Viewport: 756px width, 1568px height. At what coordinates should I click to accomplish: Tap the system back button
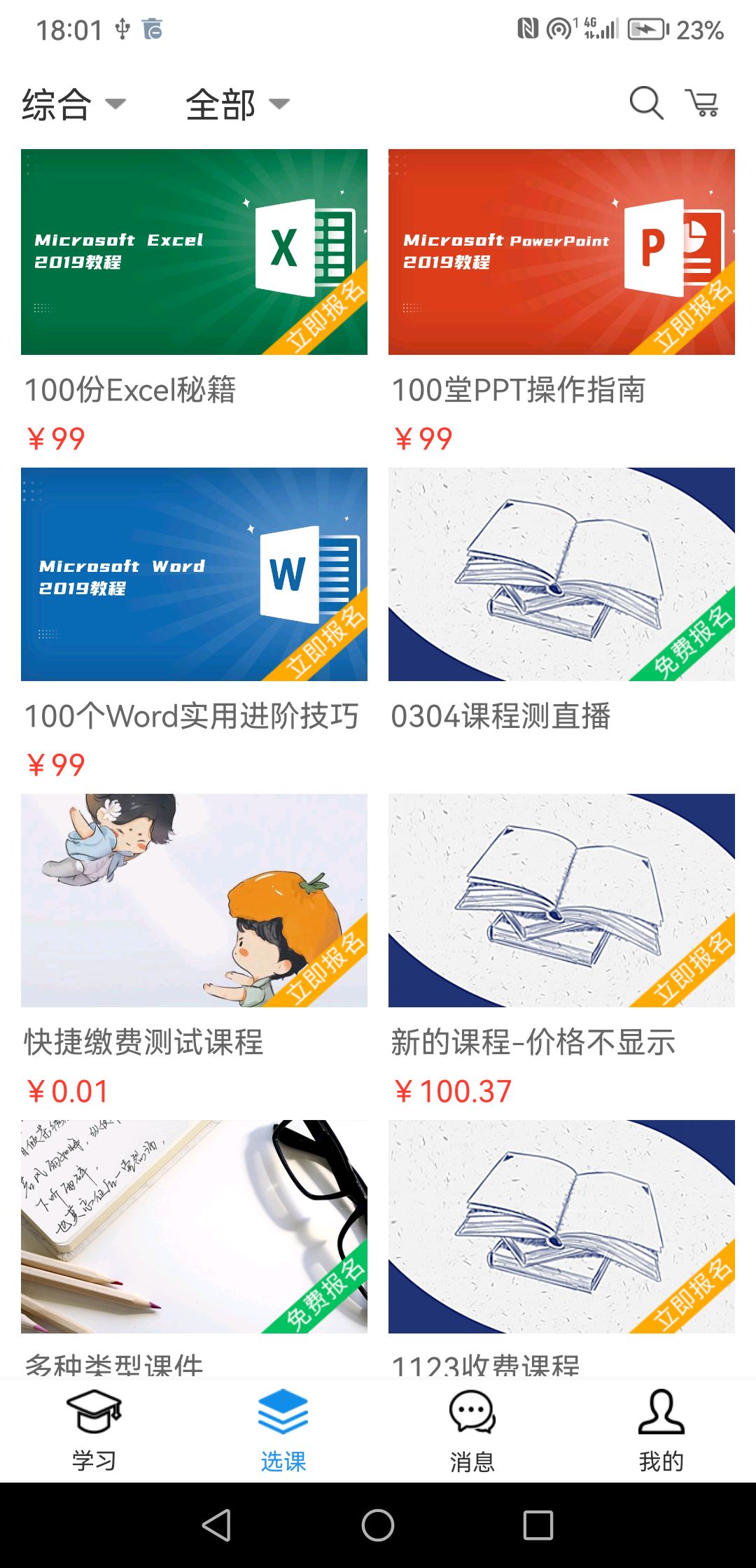pos(216,1525)
